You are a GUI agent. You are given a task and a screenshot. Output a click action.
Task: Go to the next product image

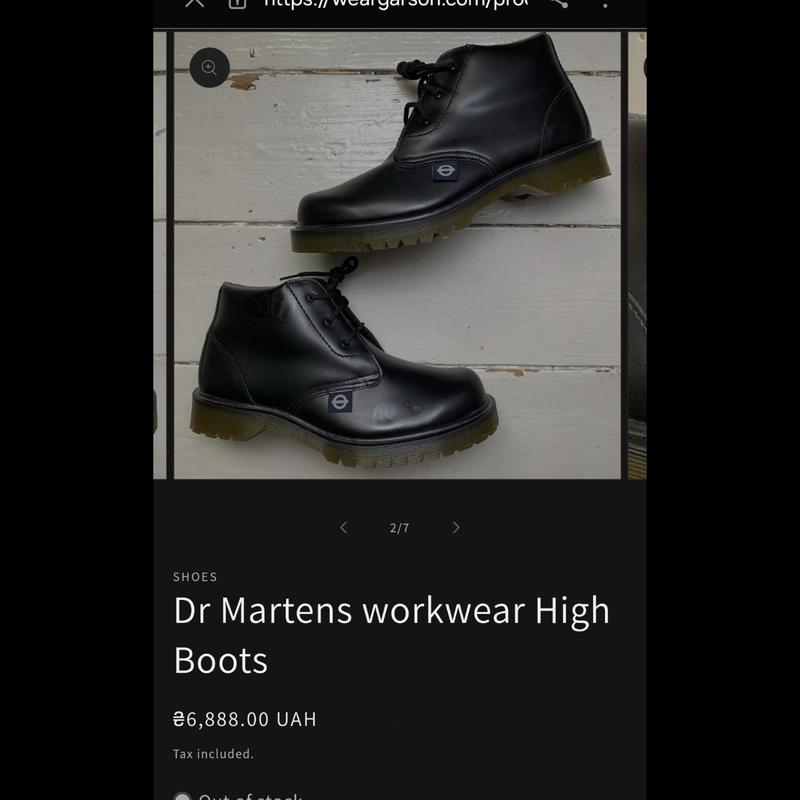click(456, 528)
